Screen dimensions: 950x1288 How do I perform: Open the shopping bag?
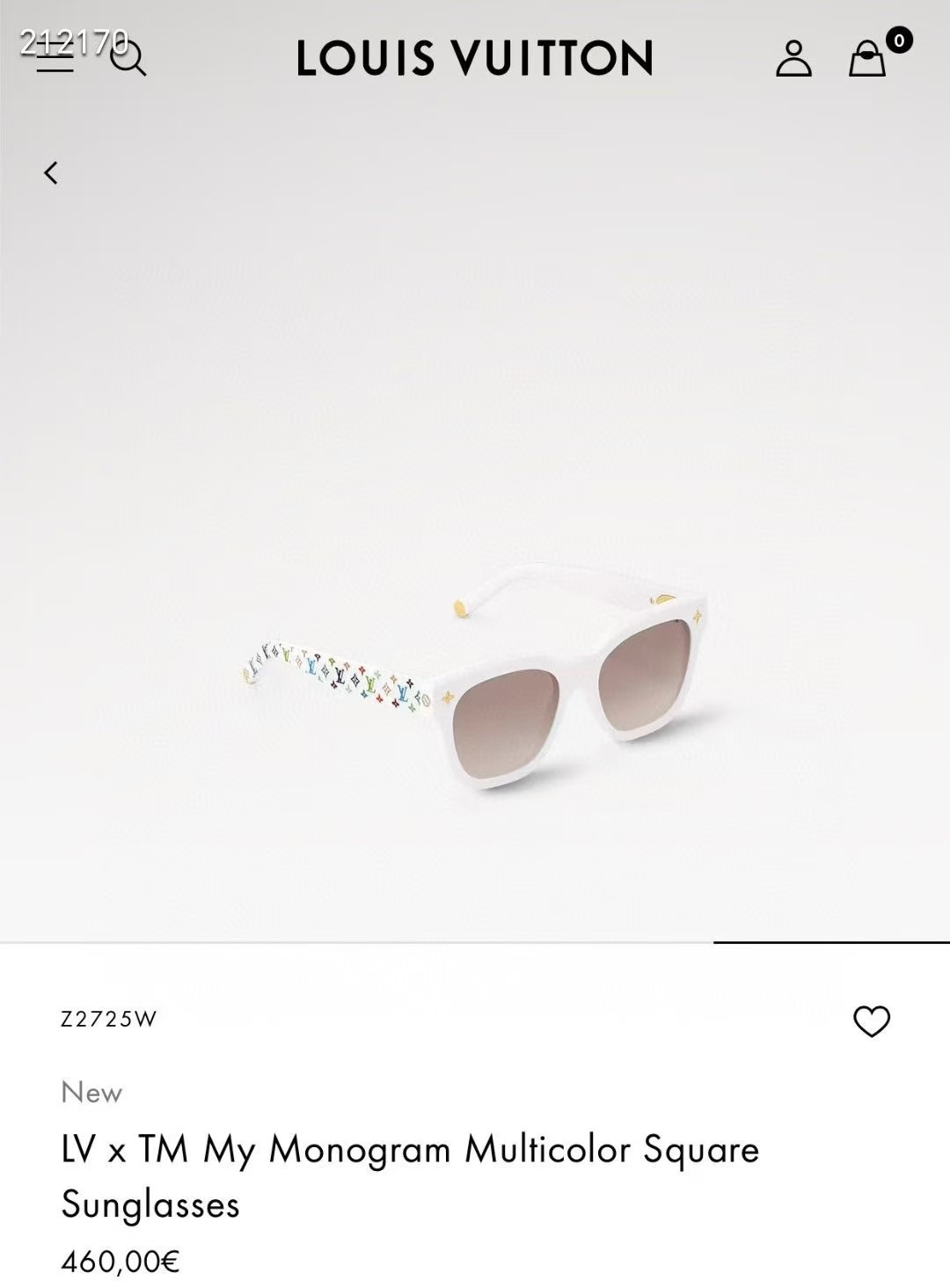click(x=867, y=59)
